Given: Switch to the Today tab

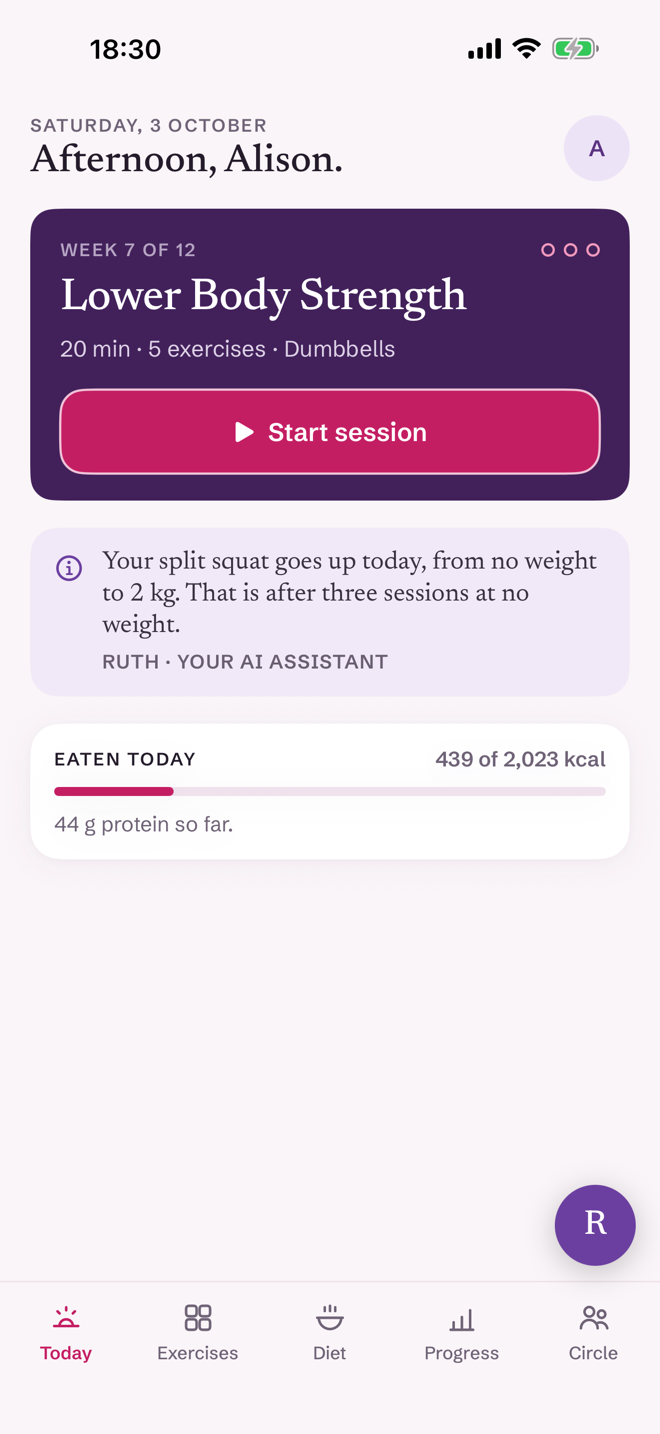Looking at the screenshot, I should coord(66,1333).
